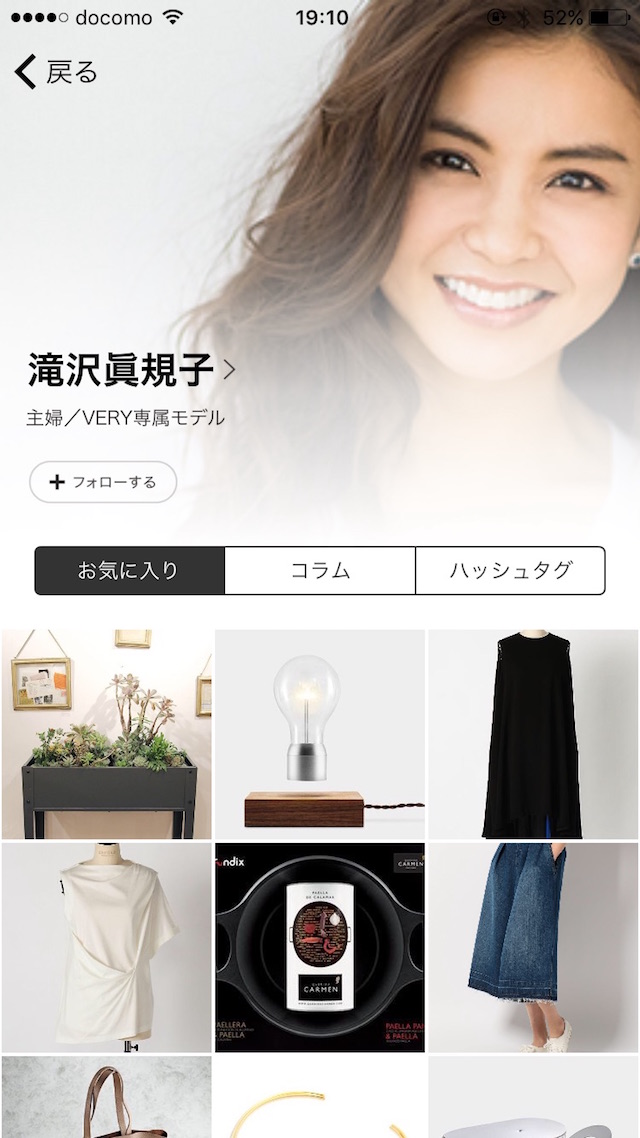Open the levitating light bulb item
The height and width of the screenshot is (1138, 640).
[320, 734]
